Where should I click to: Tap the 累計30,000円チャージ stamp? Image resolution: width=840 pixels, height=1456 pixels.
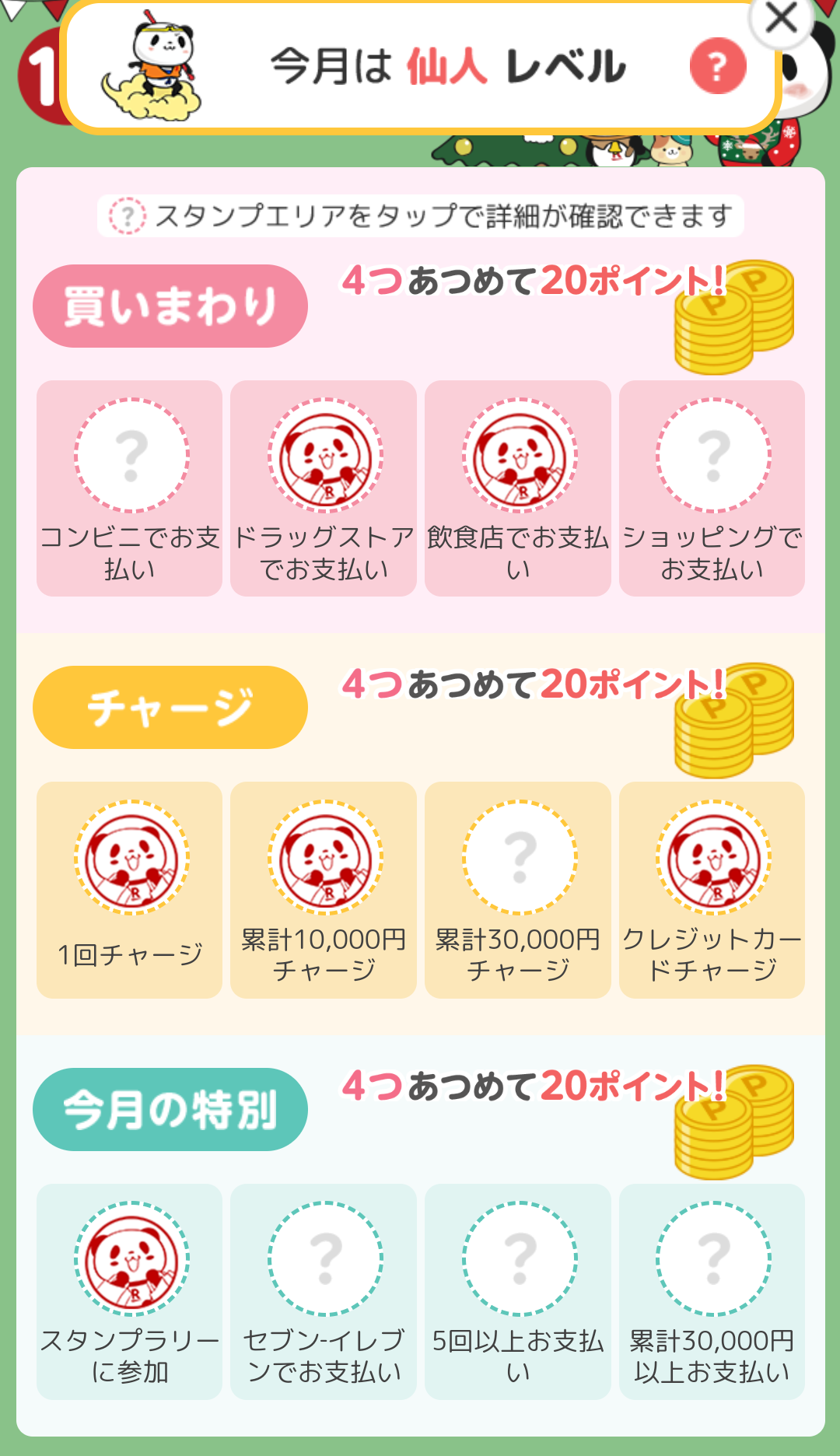coord(518,889)
